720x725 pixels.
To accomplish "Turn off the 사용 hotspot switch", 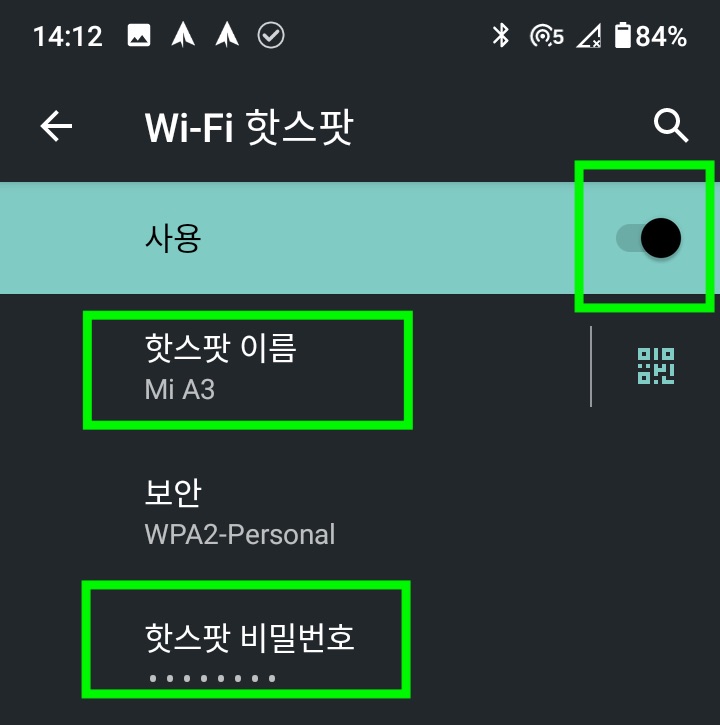I will click(x=648, y=238).
